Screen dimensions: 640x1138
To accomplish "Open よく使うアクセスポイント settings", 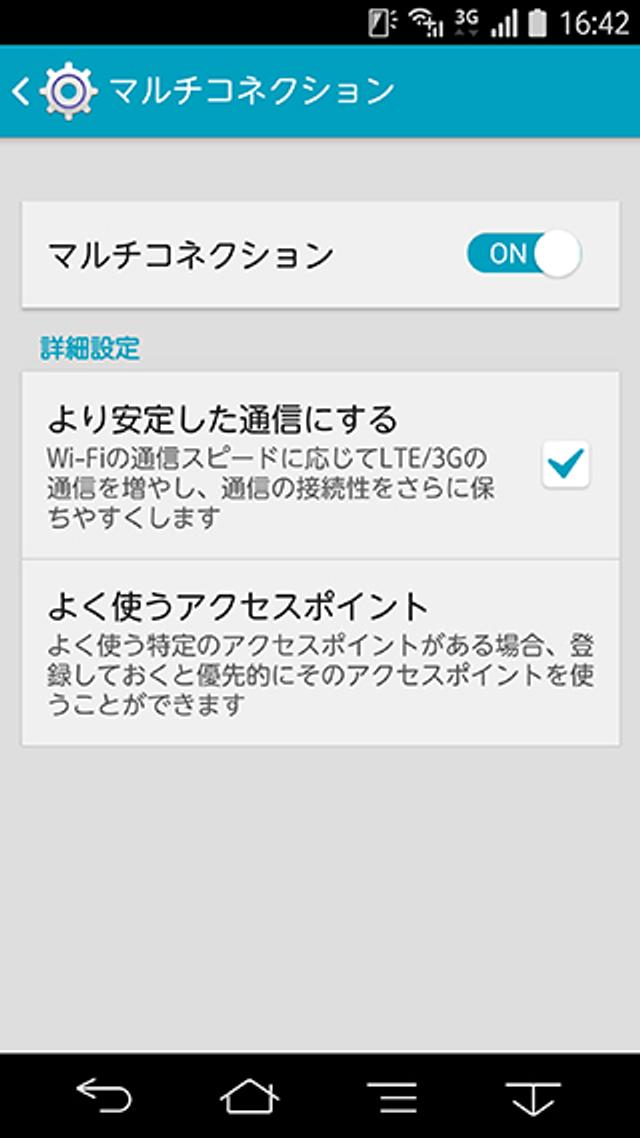I will point(320,652).
